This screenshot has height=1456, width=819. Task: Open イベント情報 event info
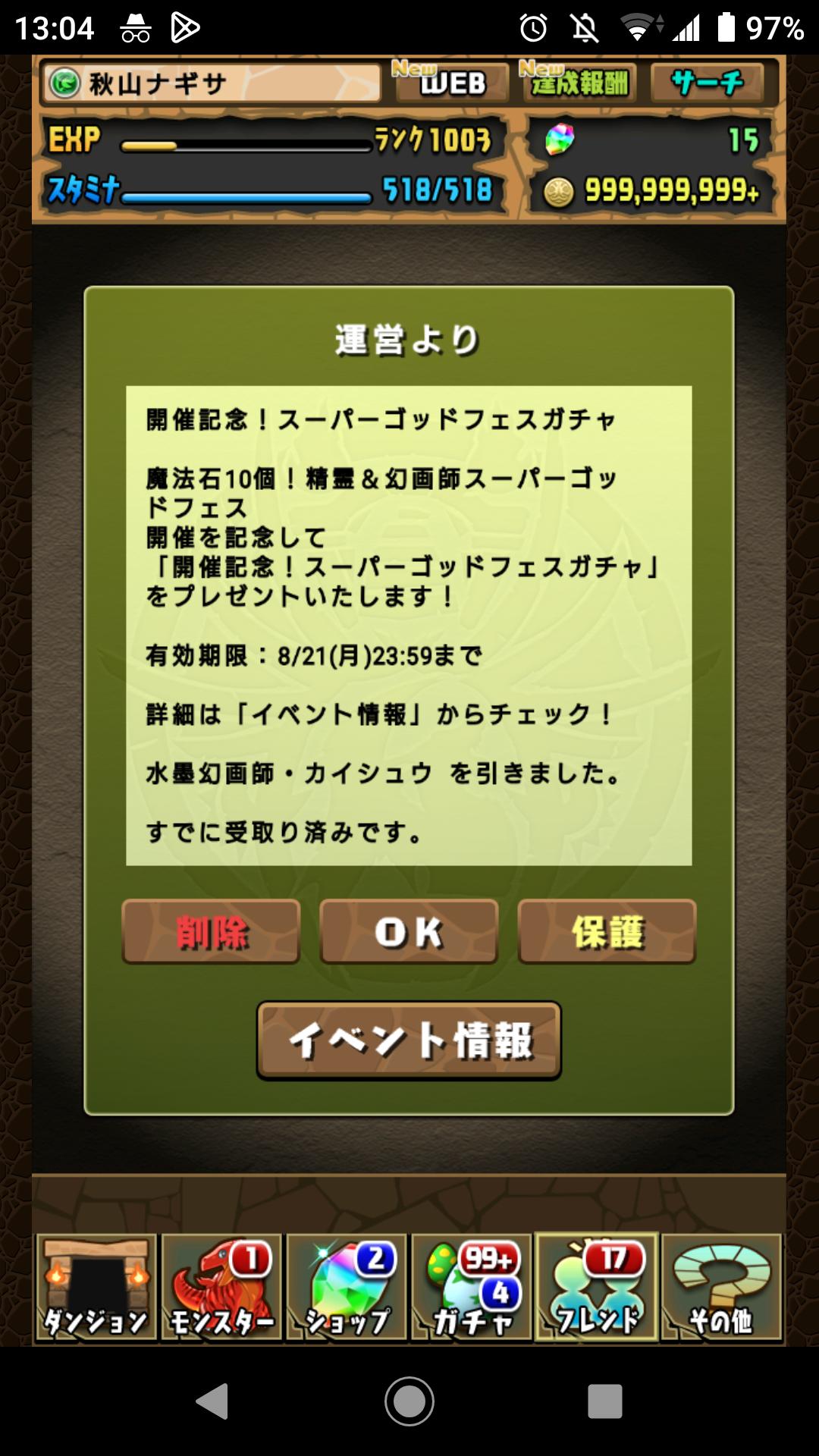coord(409,1040)
